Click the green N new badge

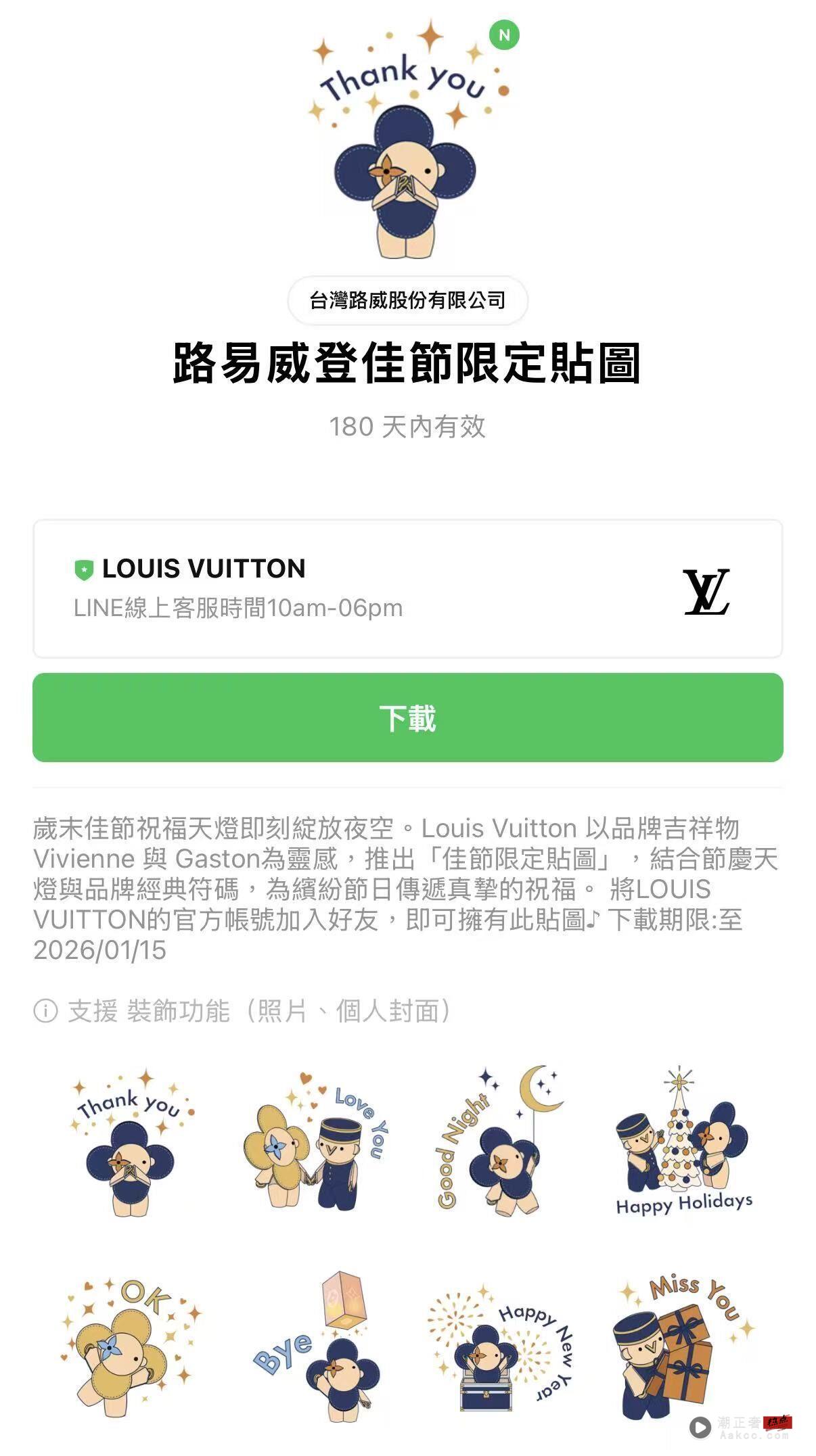coord(503,35)
